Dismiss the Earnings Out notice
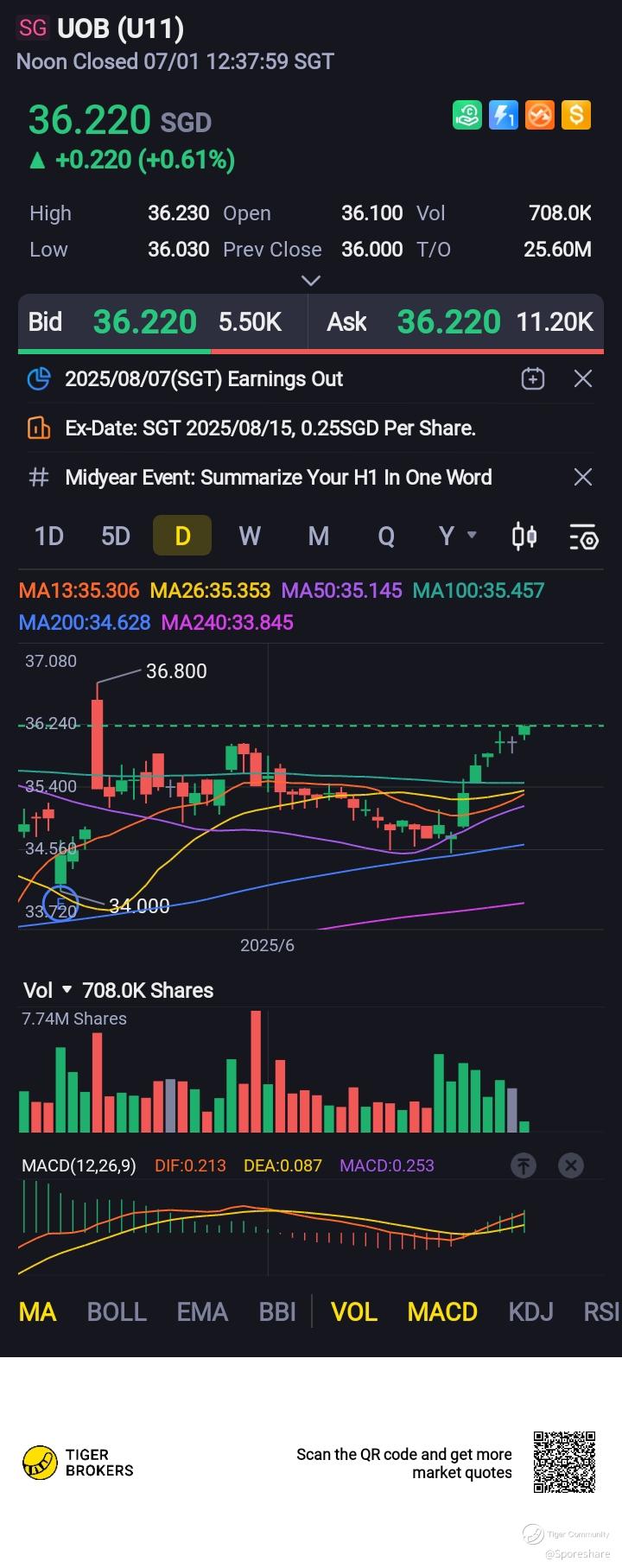The height and width of the screenshot is (1568, 622). coord(583,378)
